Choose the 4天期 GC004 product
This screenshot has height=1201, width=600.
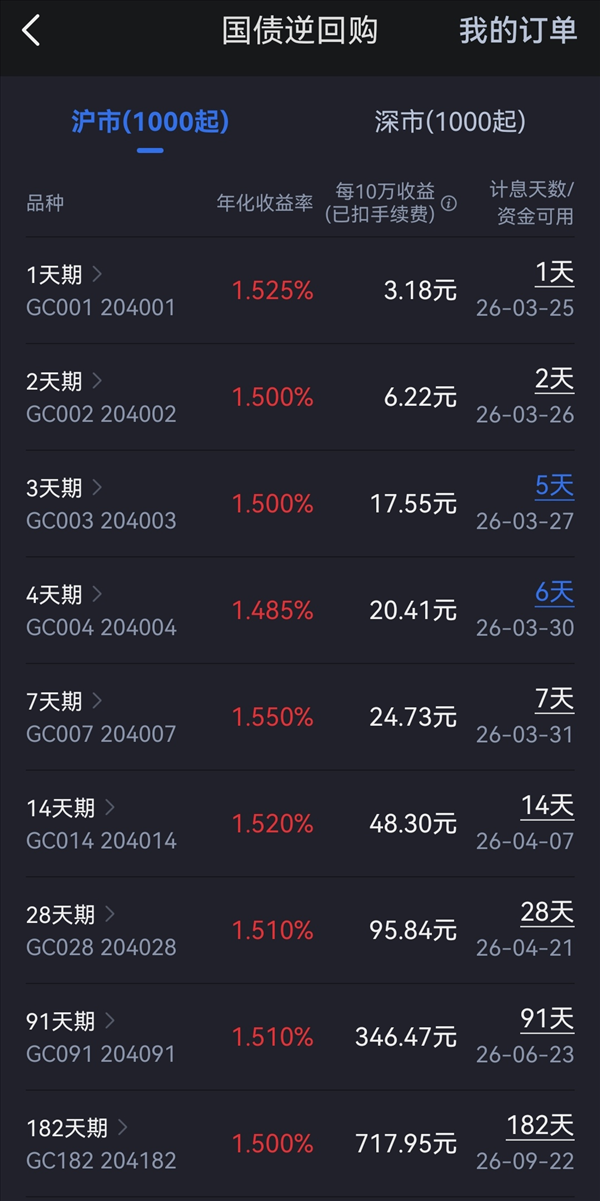coord(100,611)
